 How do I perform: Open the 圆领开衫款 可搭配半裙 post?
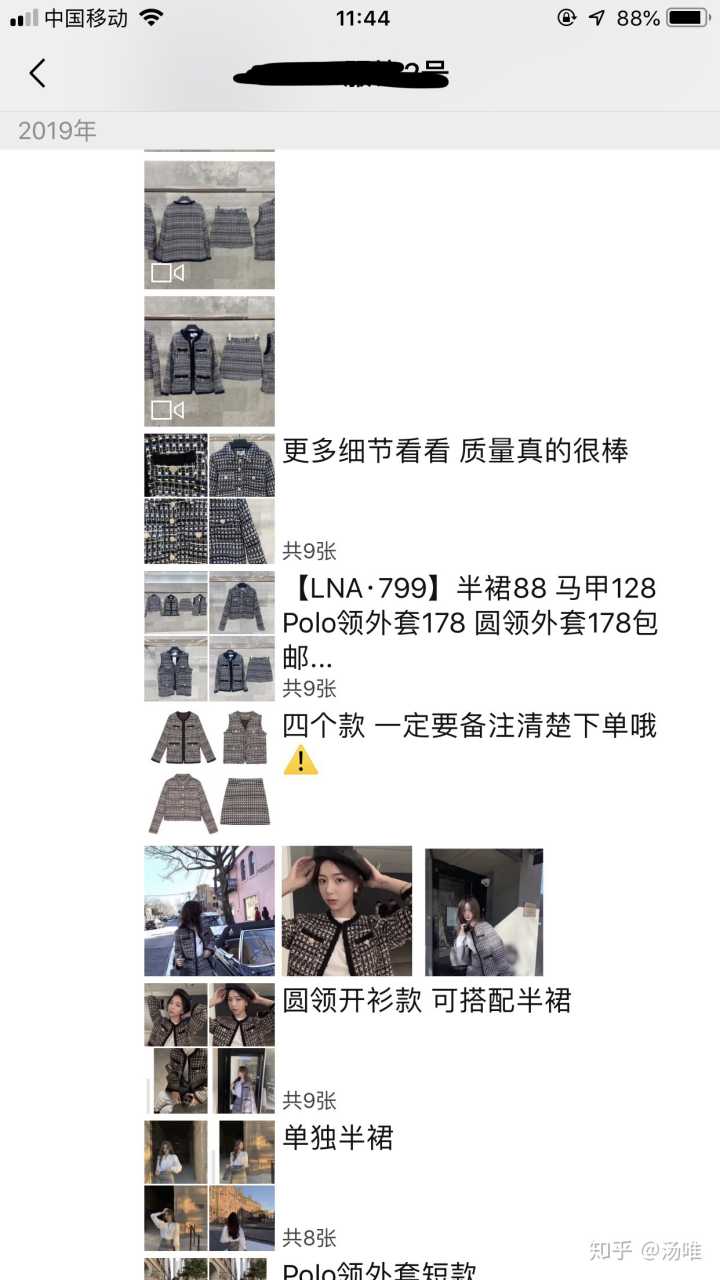click(x=426, y=1001)
